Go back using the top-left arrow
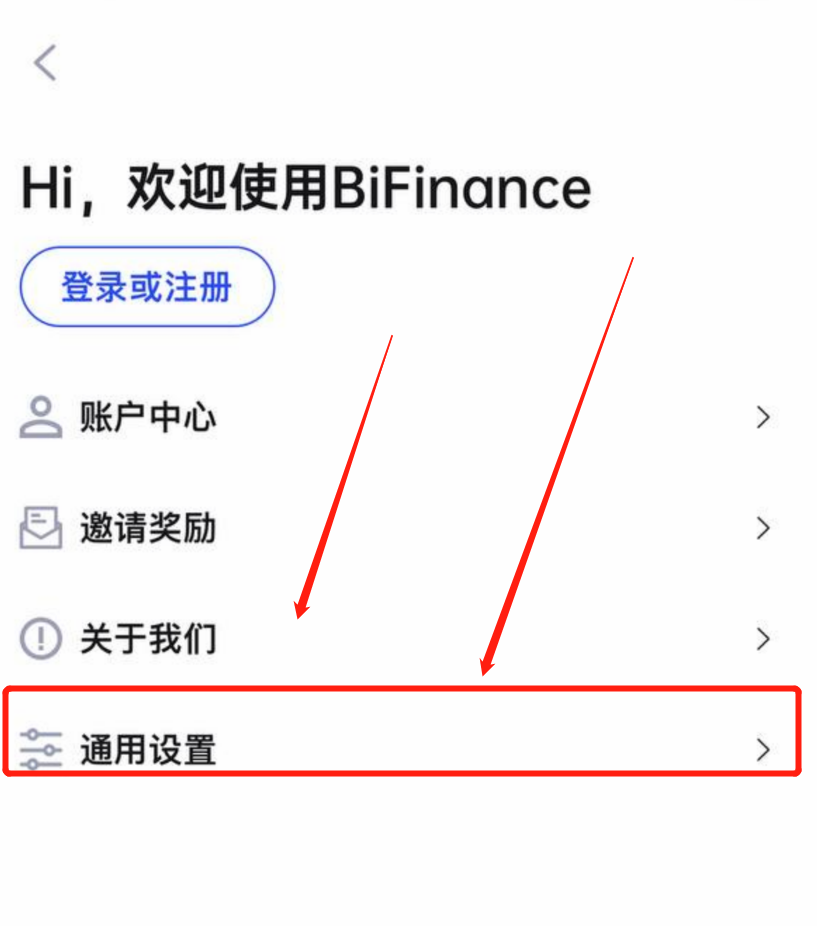This screenshot has height=926, width=817. [45, 62]
